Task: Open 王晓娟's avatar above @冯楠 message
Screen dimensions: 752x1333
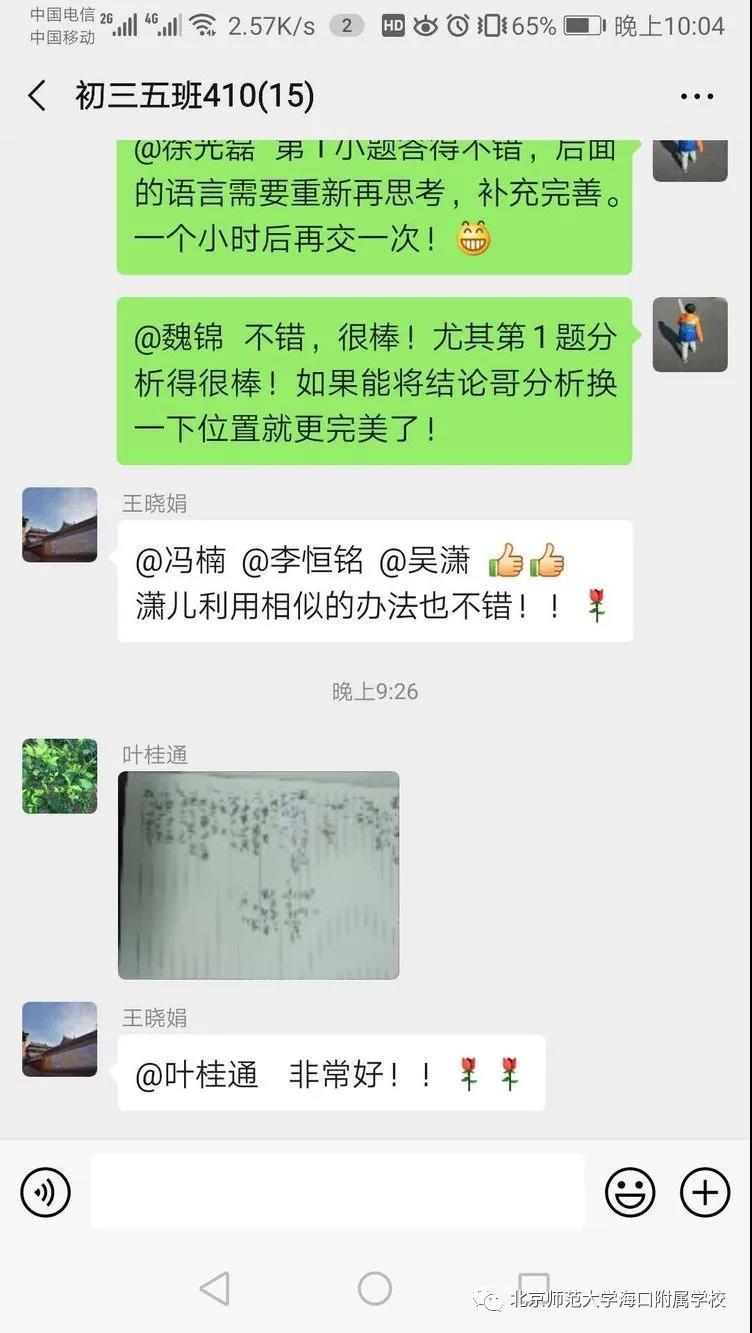Action: pos(60,525)
